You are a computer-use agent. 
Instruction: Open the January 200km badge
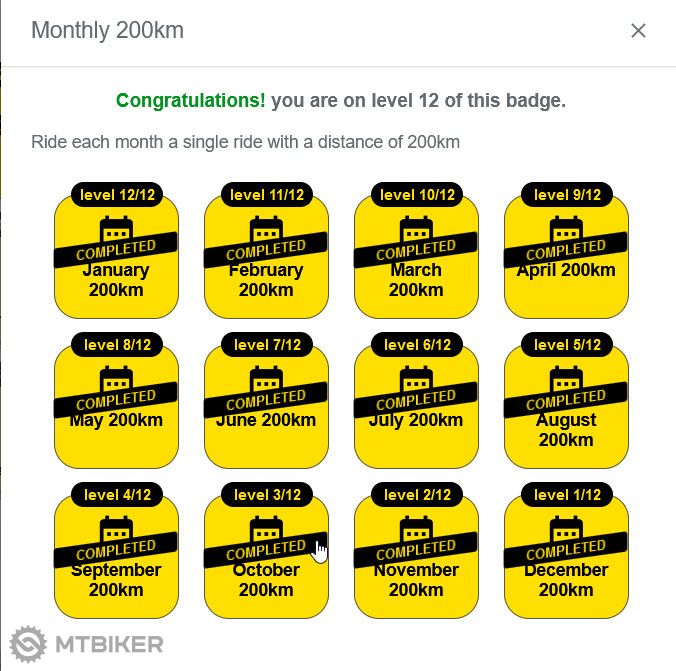116,255
